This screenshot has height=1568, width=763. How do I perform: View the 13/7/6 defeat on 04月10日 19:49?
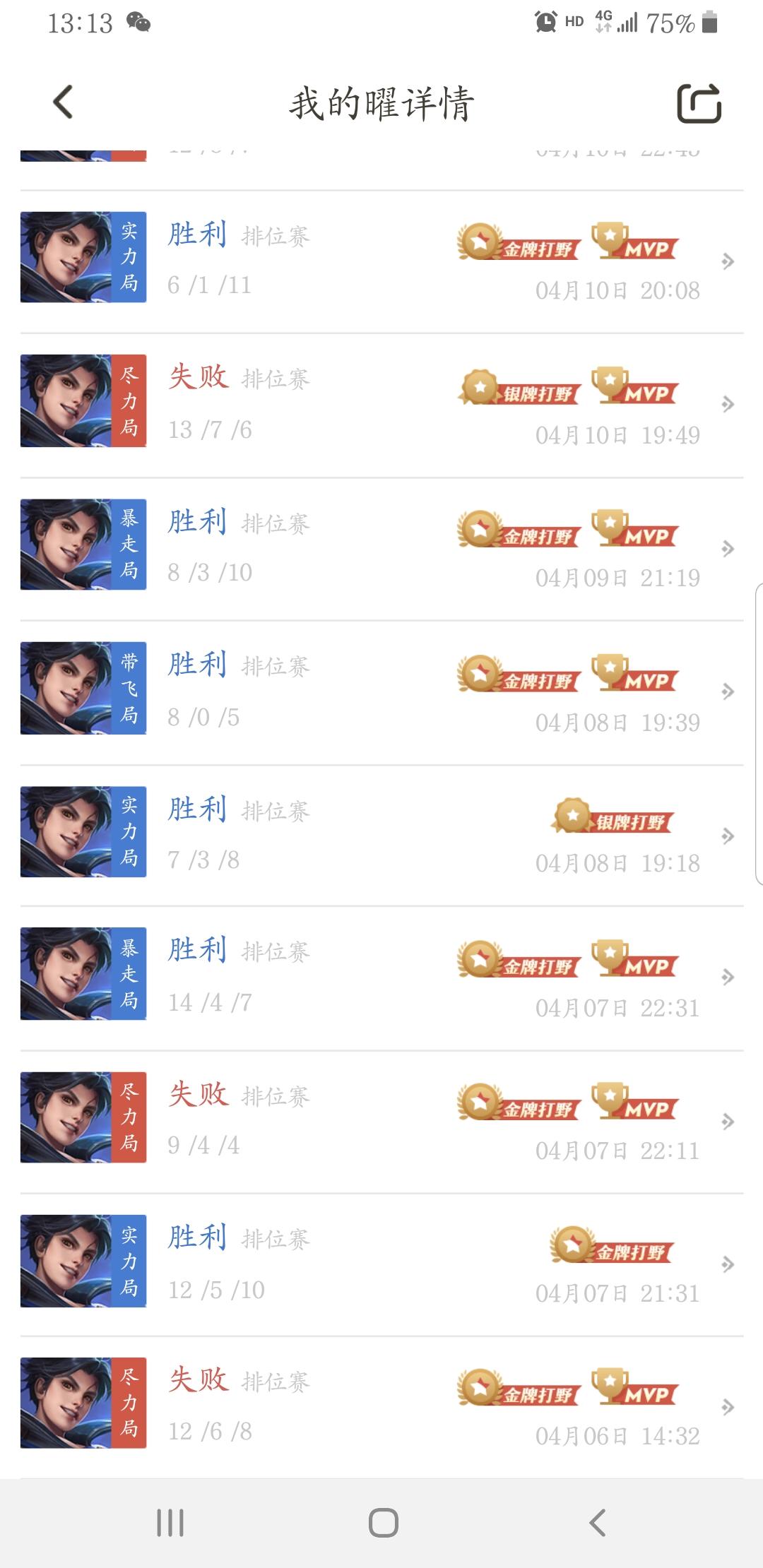[381, 403]
